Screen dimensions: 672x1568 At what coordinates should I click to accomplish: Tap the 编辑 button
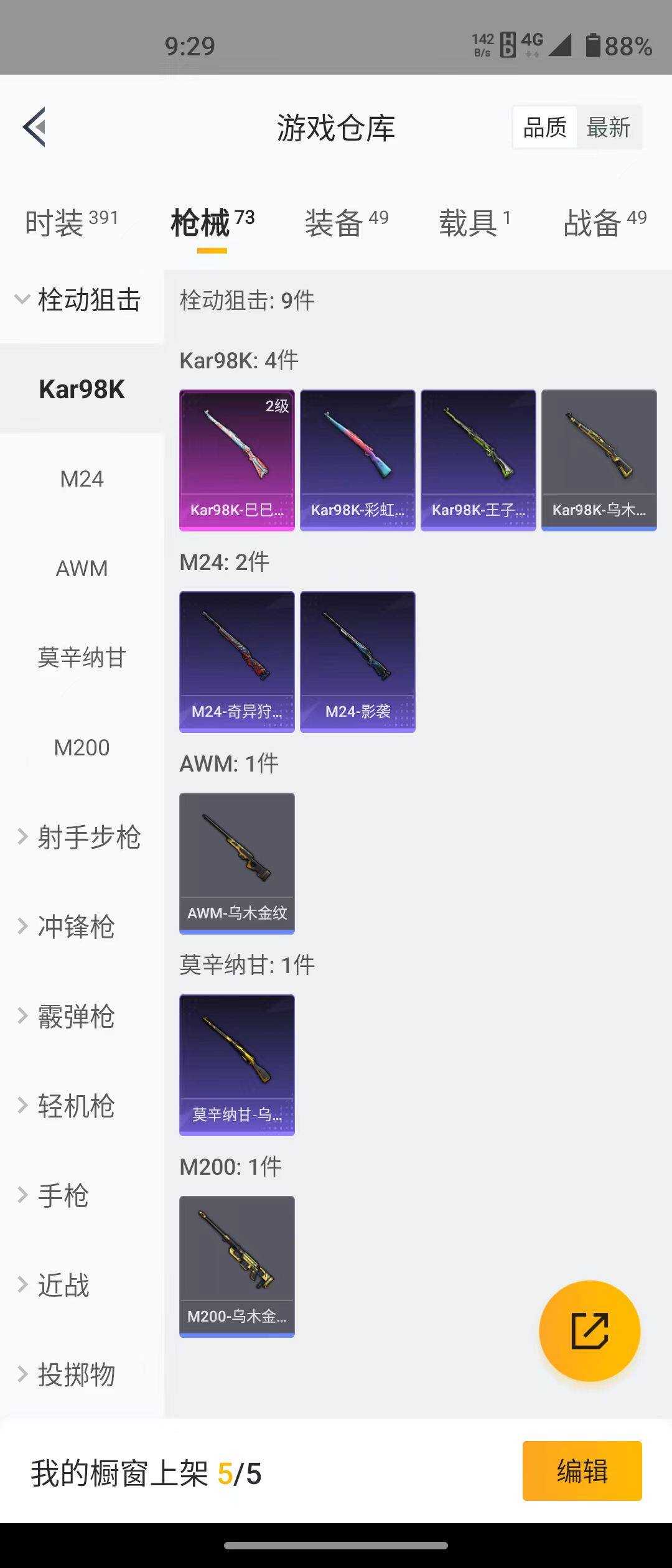point(582,1472)
